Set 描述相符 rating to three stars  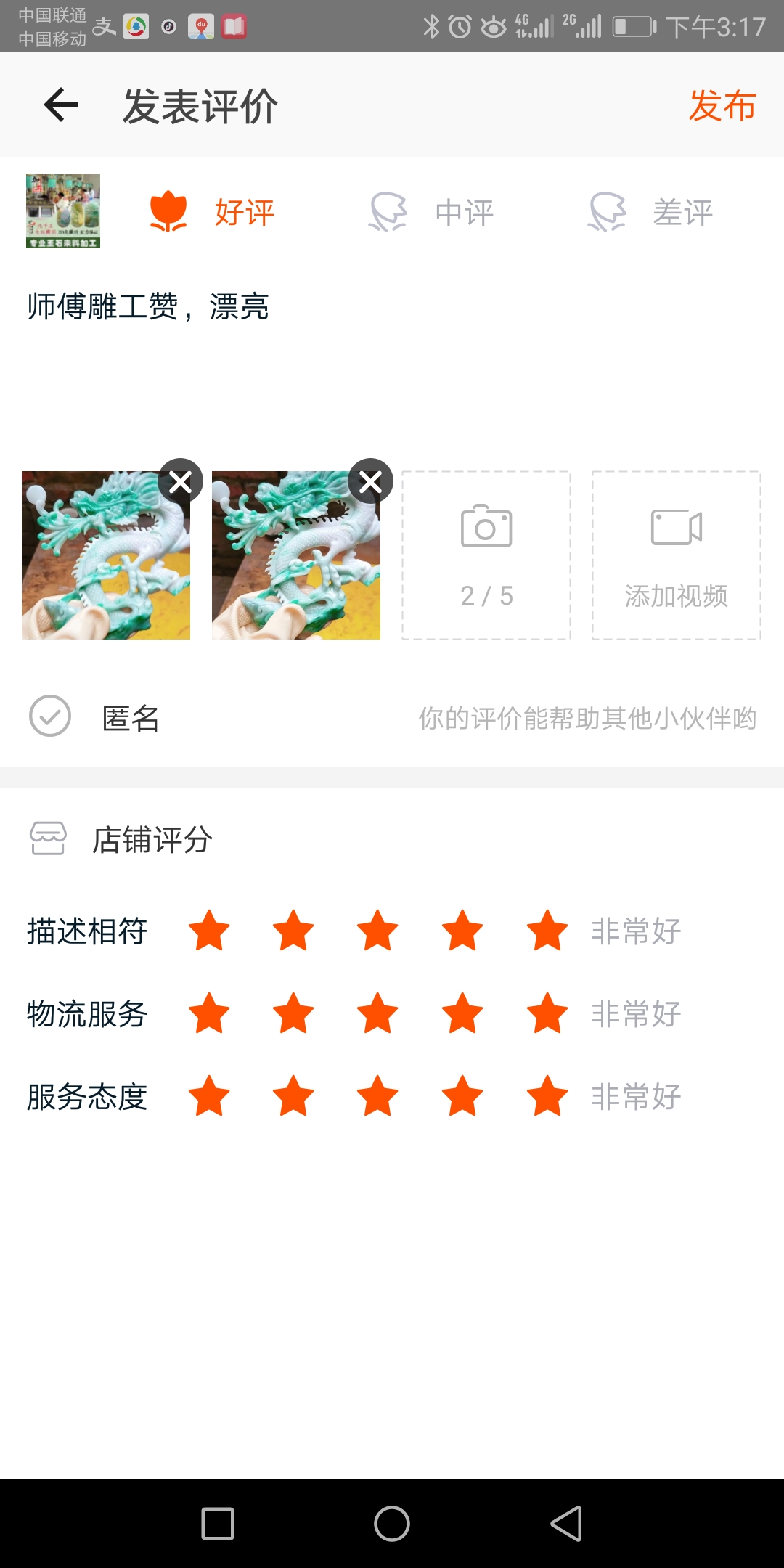pyautogui.click(x=377, y=931)
